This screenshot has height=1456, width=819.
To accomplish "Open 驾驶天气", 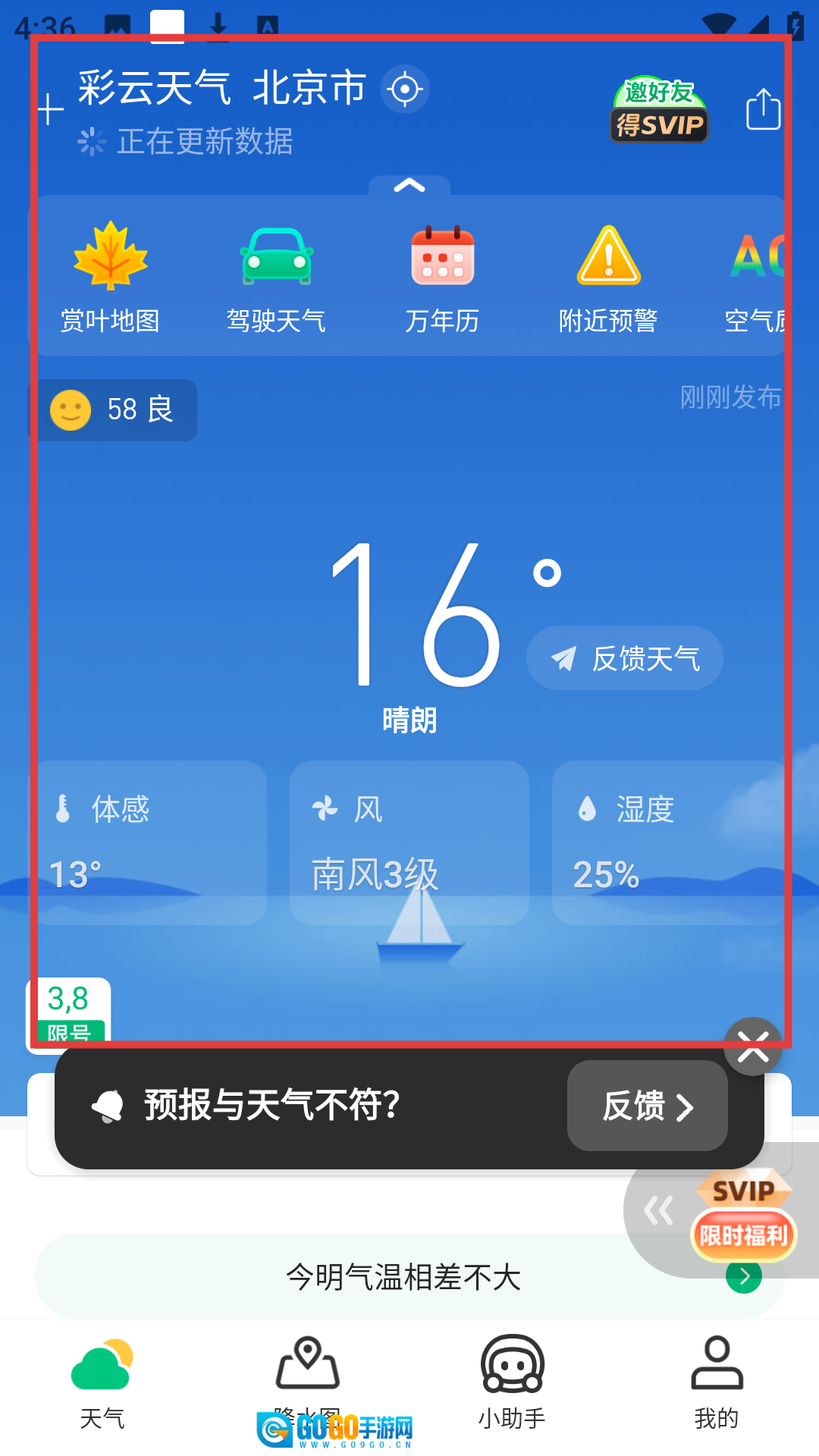I will 276,278.
